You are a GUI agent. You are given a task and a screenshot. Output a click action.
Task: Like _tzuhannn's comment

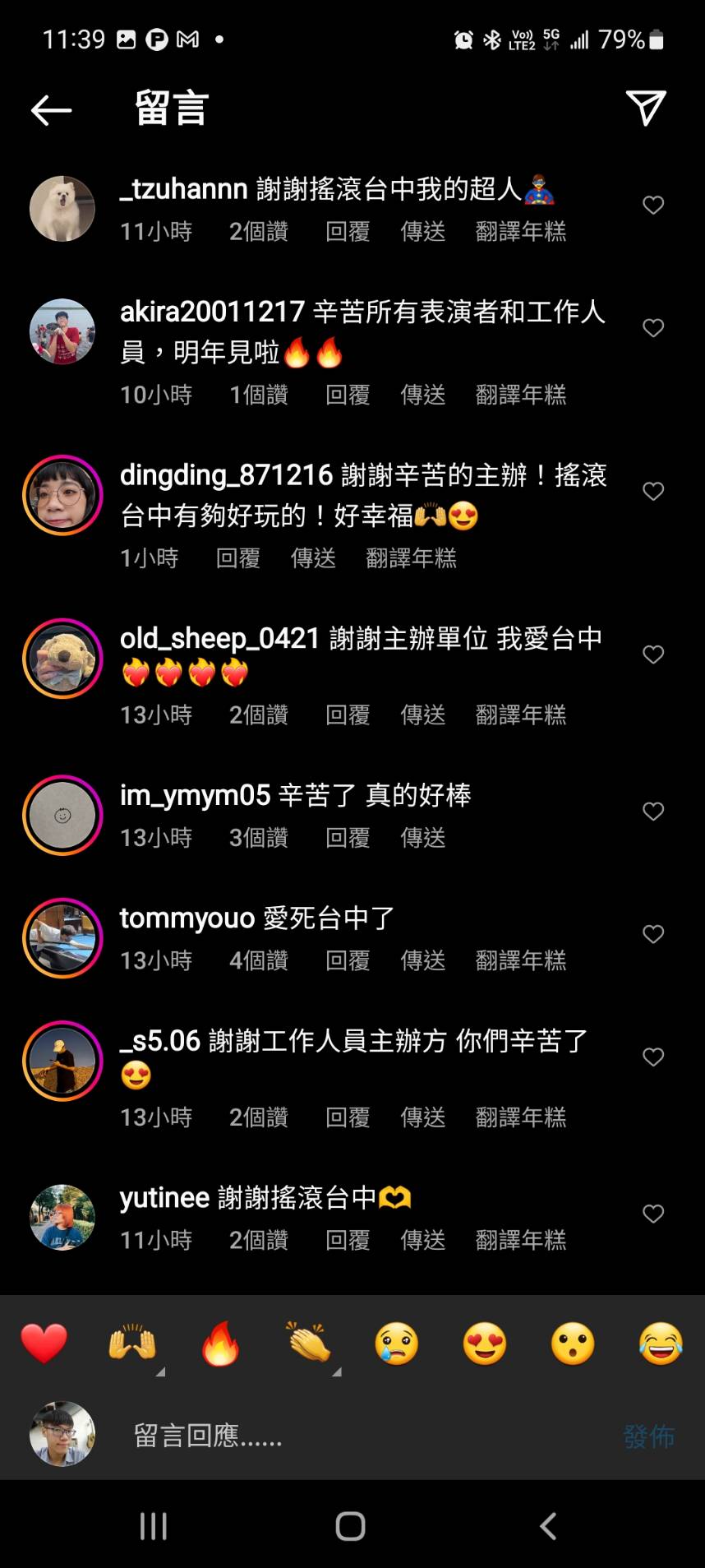(653, 206)
